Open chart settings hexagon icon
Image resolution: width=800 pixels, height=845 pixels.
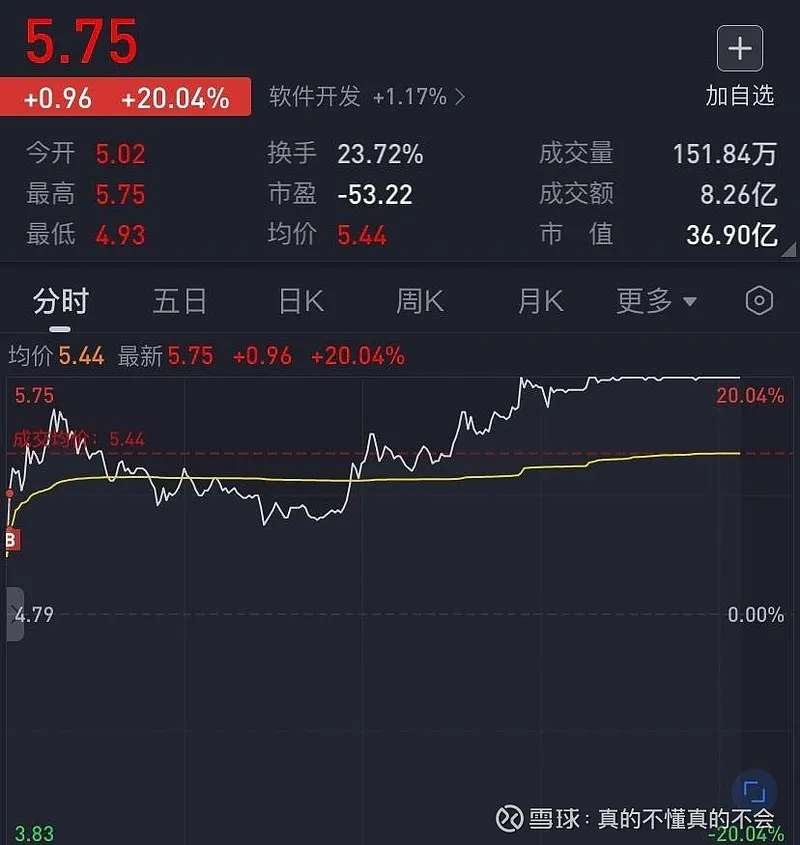pos(759,301)
